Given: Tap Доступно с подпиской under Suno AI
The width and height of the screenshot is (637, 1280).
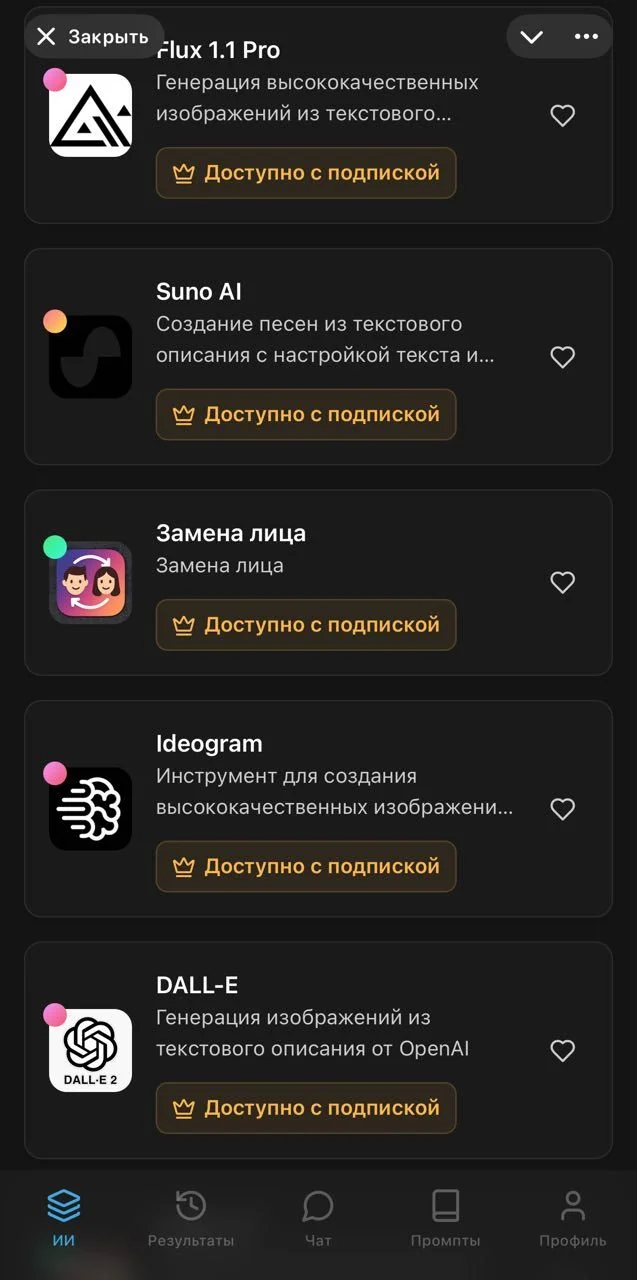Looking at the screenshot, I should coord(306,414).
